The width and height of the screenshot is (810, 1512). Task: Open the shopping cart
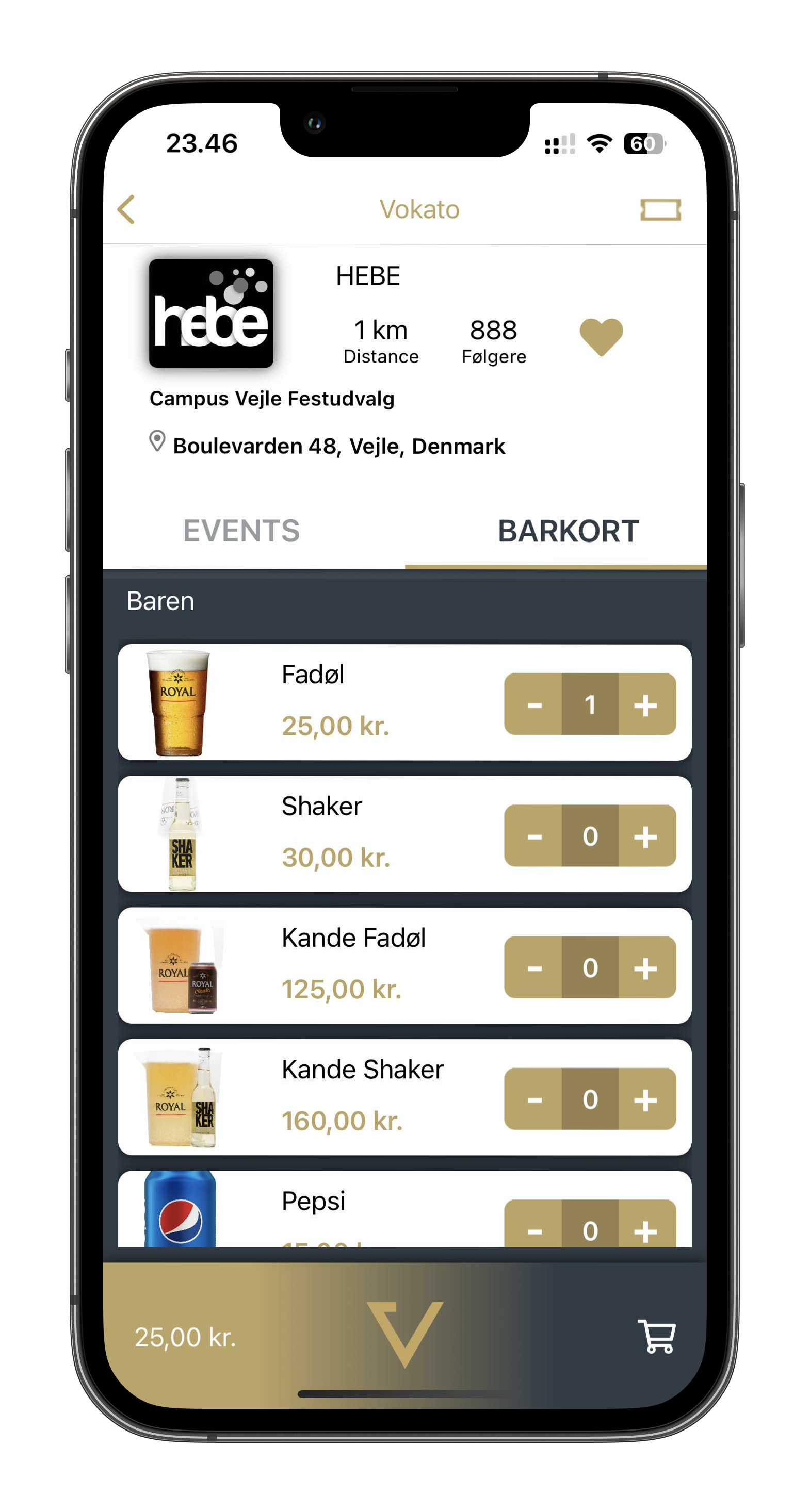click(656, 1337)
